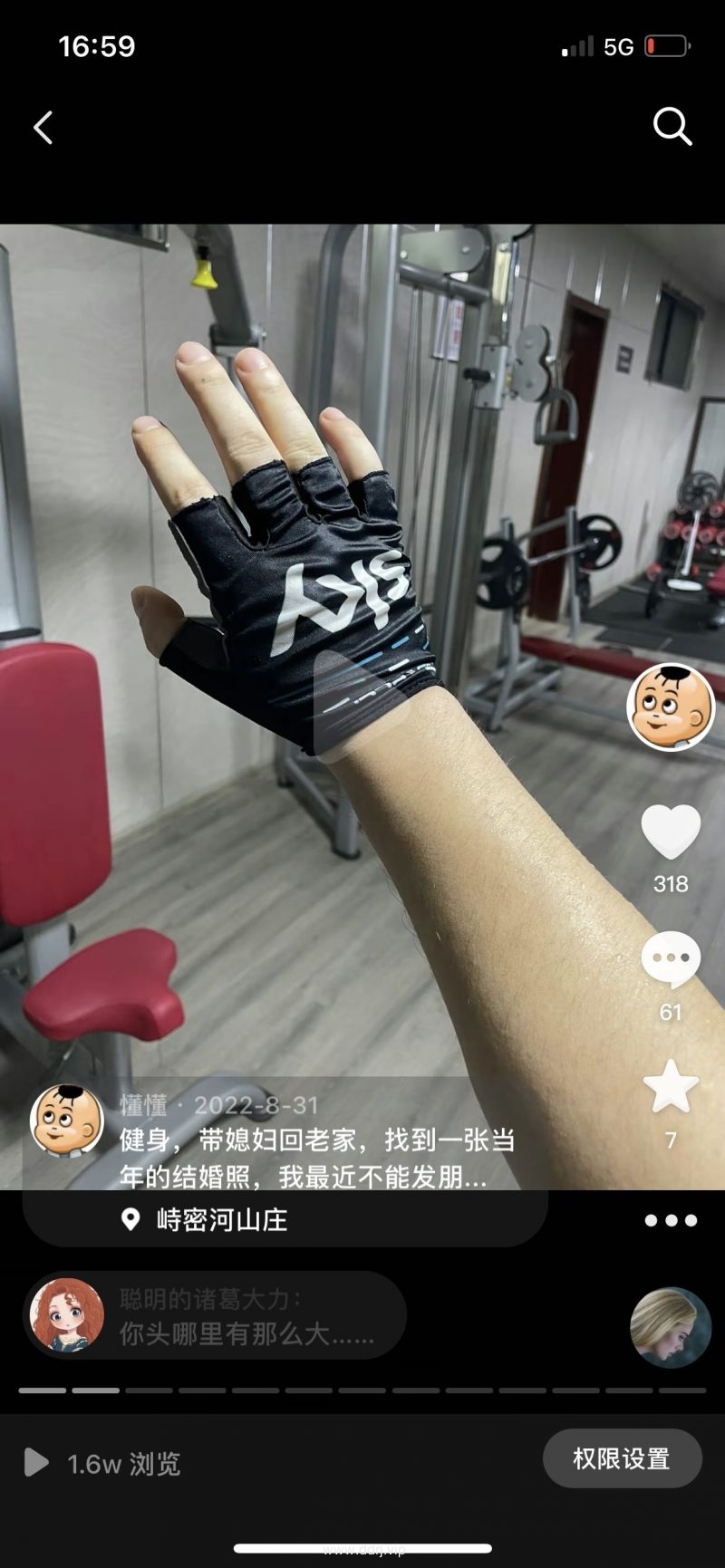Like the post with the heart icon
725x1568 pixels.
[671, 832]
